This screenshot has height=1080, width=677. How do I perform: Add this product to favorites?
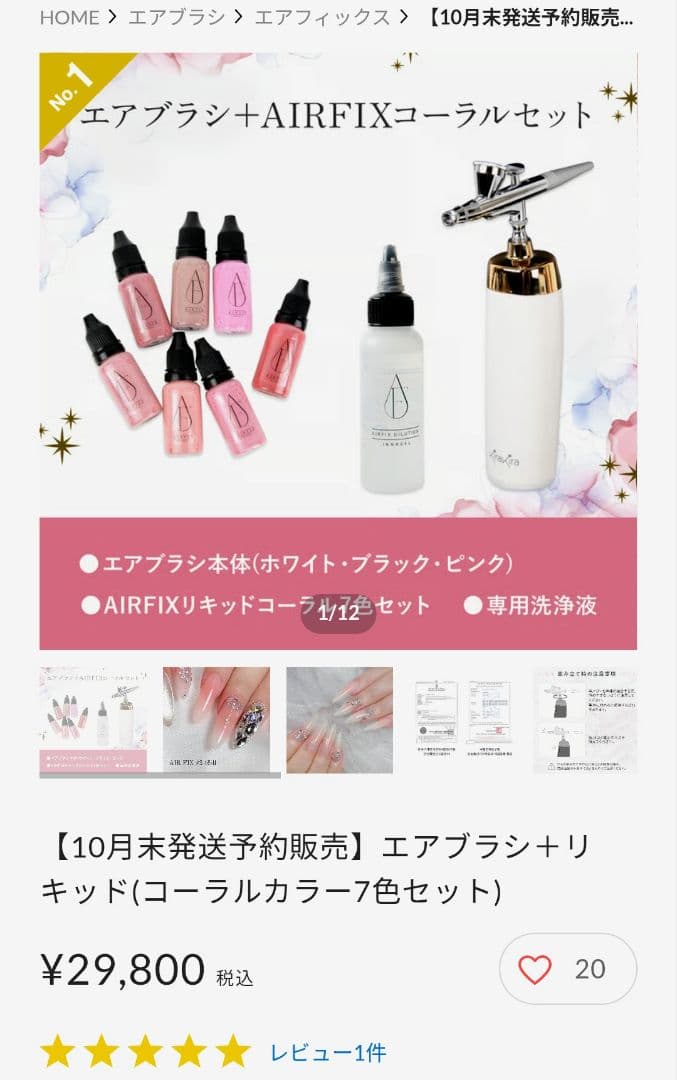(567, 968)
